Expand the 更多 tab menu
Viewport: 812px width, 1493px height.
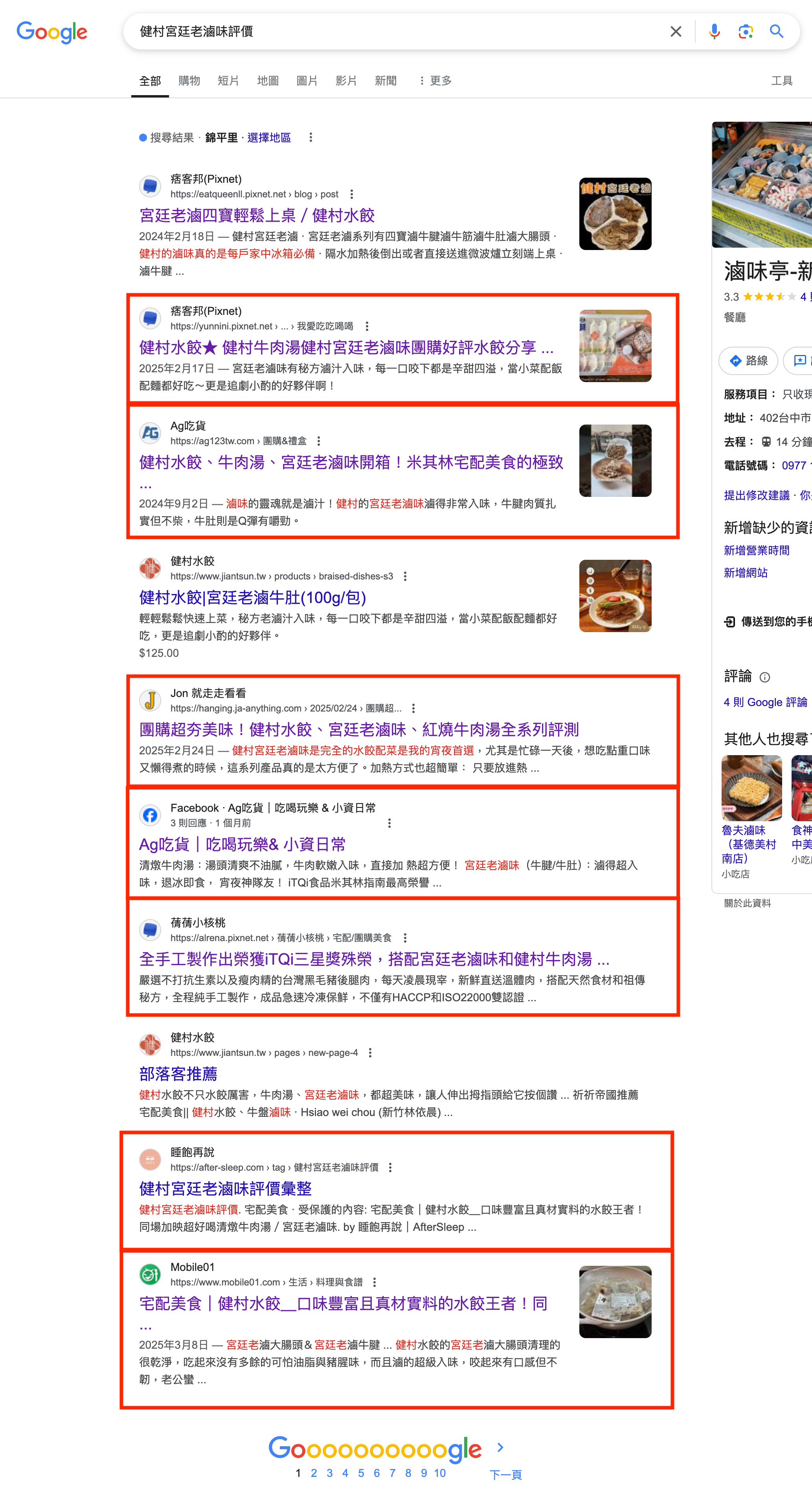coord(435,81)
